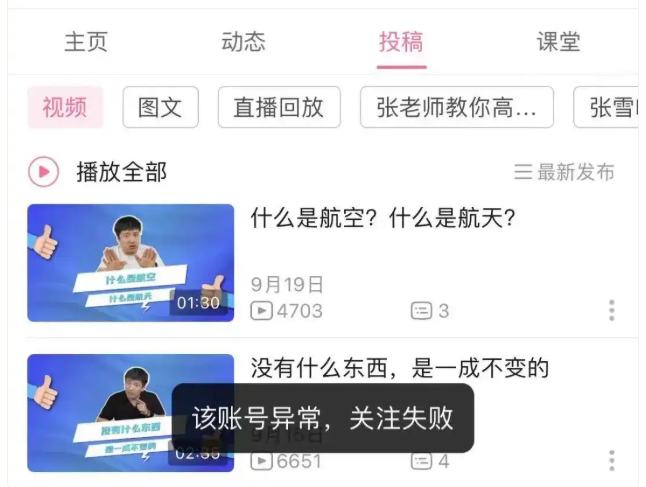646x487 pixels.
Task: Open the 张老师教你高… collection chip
Action: [x=456, y=108]
